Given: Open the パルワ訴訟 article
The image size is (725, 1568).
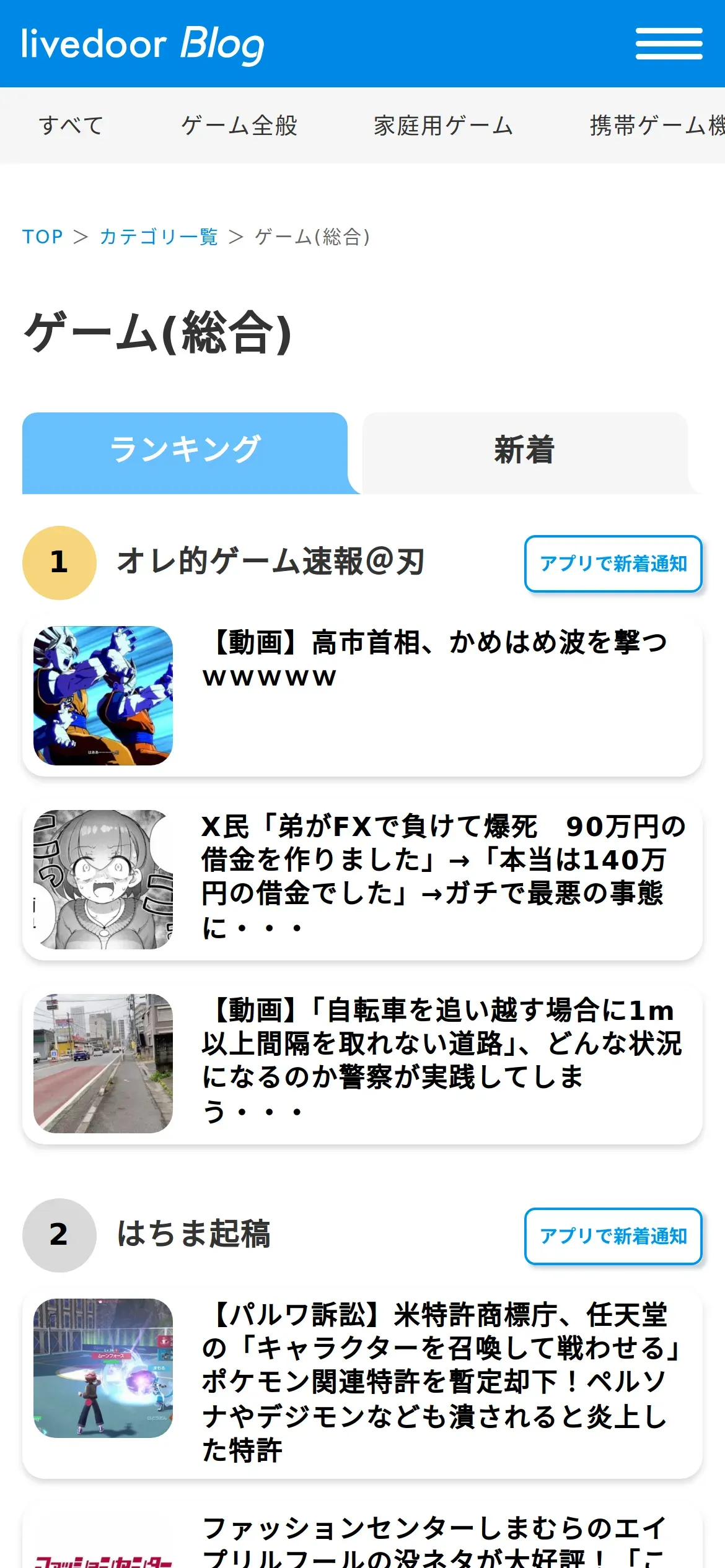Looking at the screenshot, I should click(362, 1383).
